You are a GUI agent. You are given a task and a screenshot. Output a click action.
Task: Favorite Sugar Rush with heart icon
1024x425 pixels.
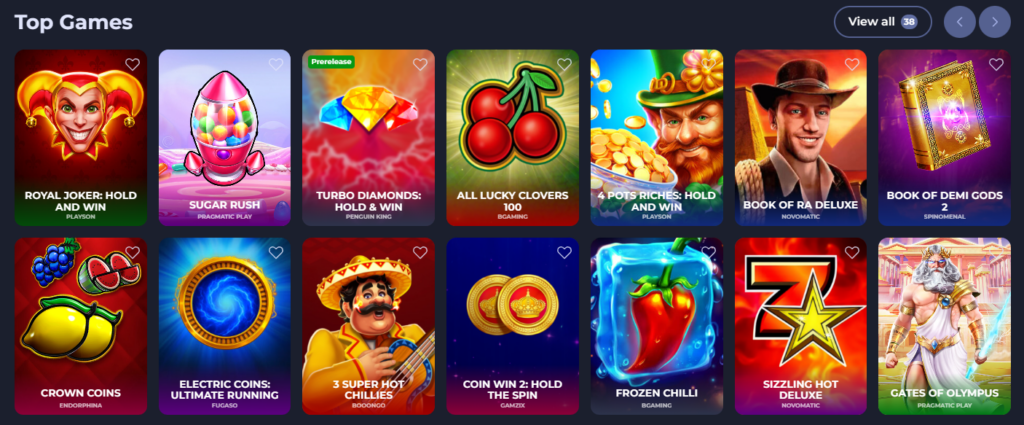pos(276,65)
